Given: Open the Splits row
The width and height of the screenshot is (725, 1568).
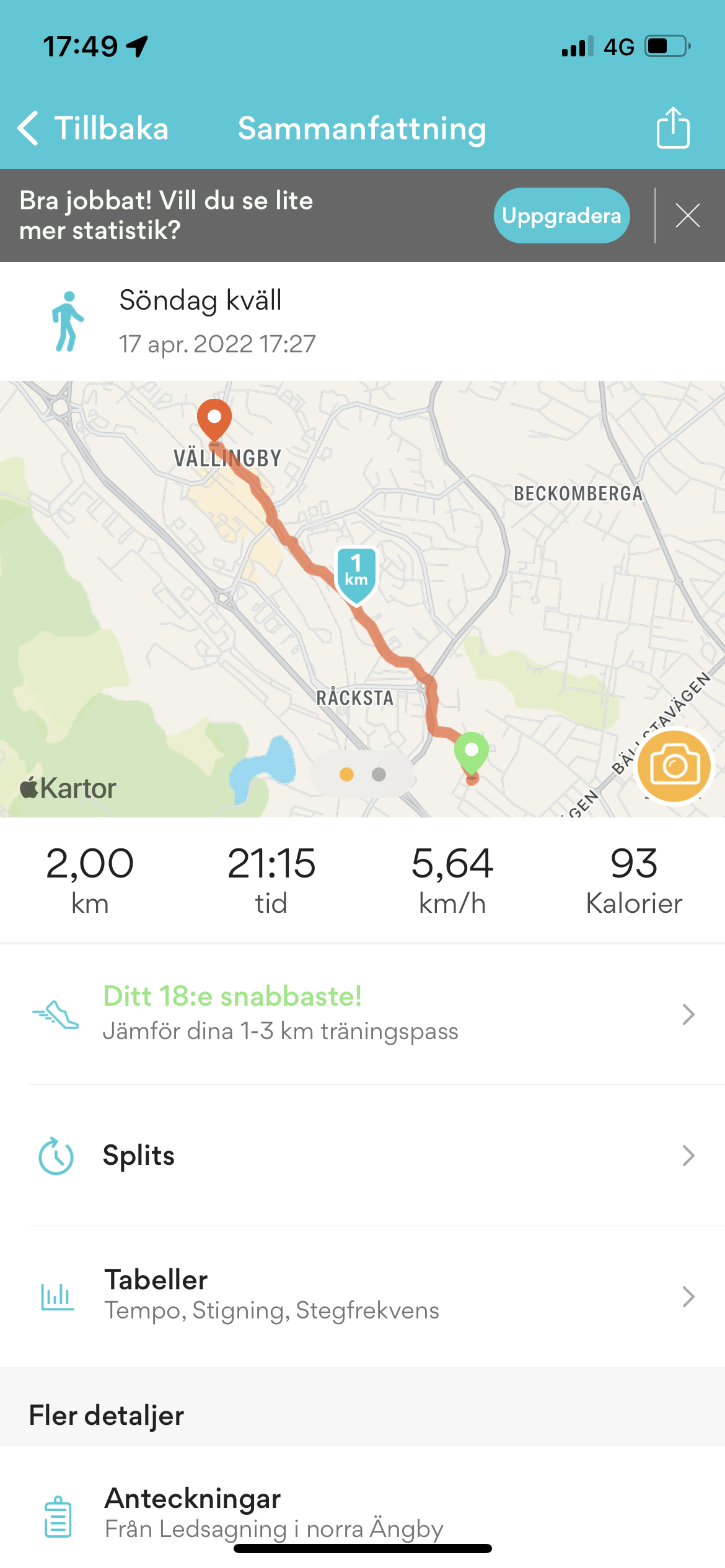Looking at the screenshot, I should pos(362,1156).
